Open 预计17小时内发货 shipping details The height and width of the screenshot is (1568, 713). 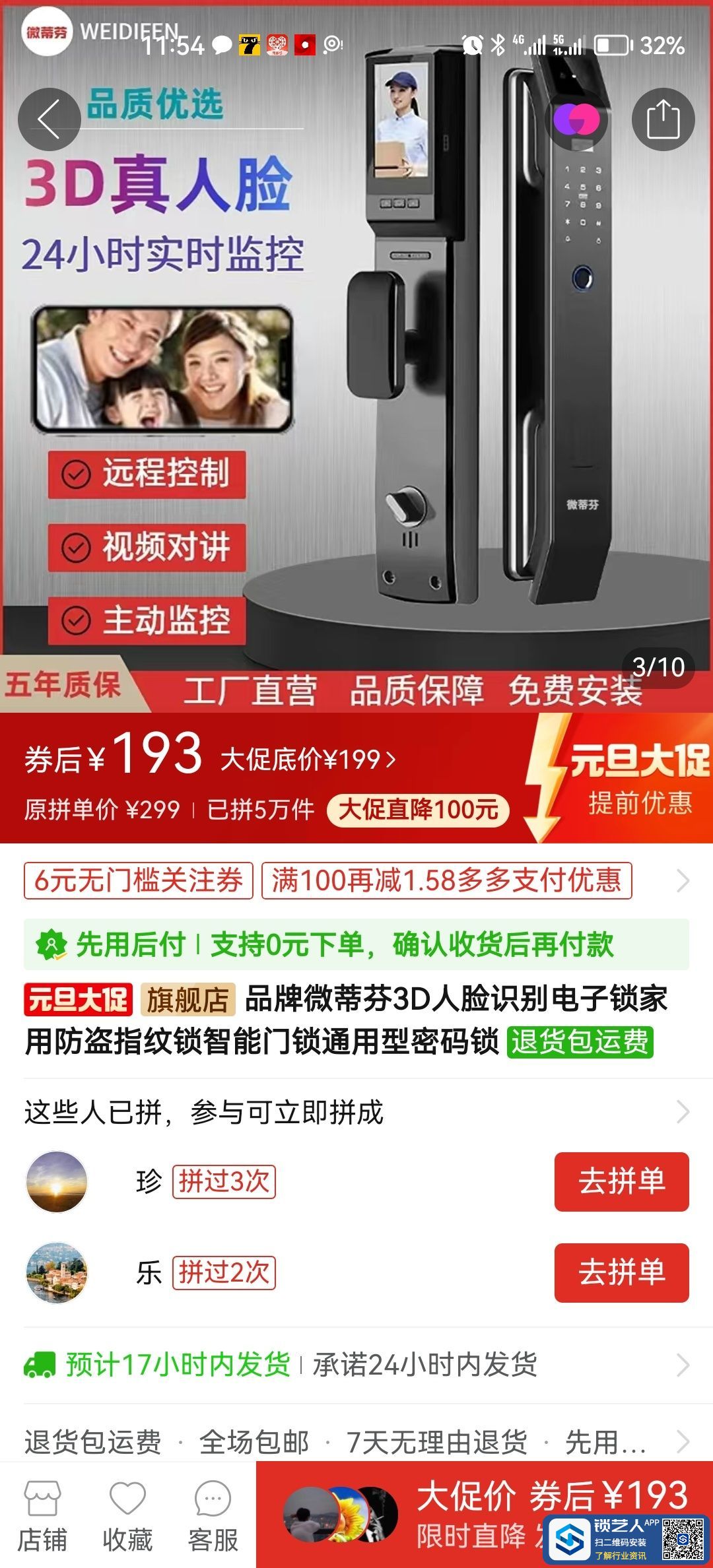[356, 1364]
